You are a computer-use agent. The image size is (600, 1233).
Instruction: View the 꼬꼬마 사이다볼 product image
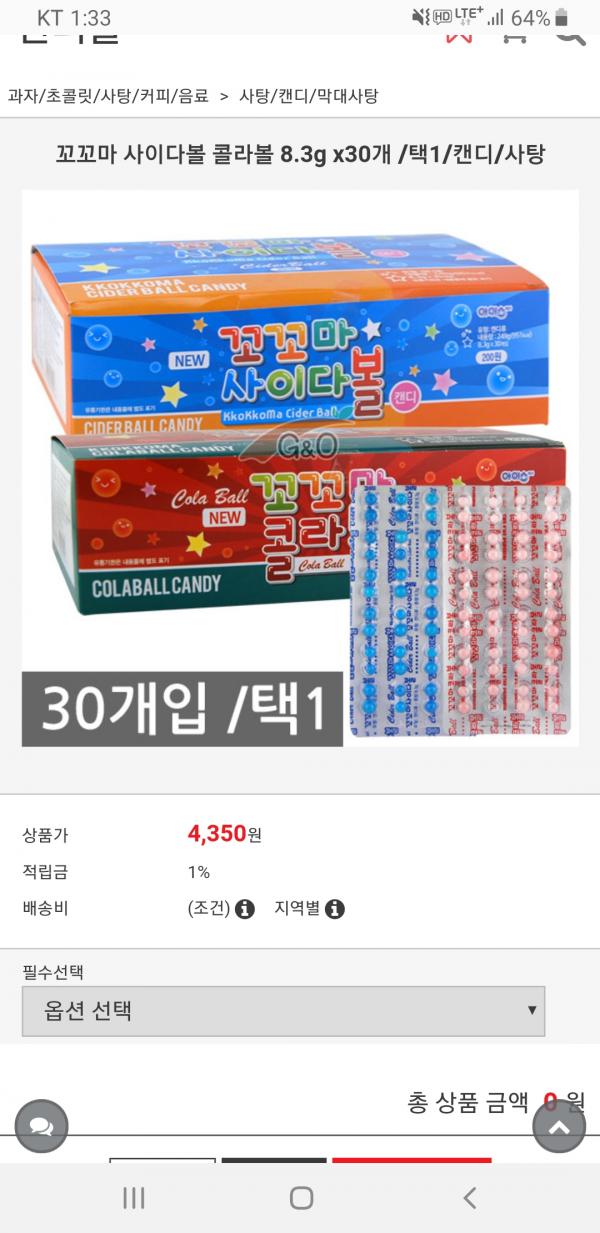pos(300,467)
